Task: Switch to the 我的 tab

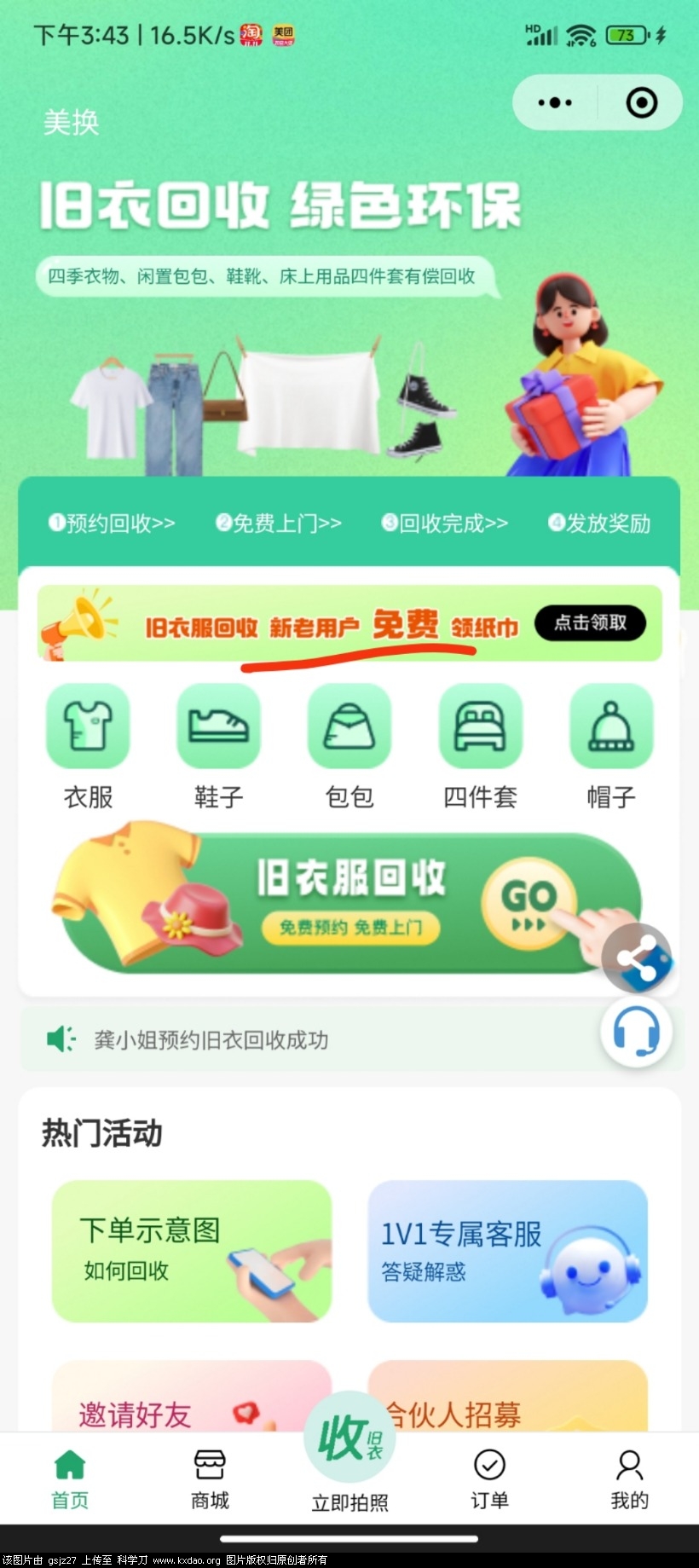Action: pyautogui.click(x=629, y=1478)
